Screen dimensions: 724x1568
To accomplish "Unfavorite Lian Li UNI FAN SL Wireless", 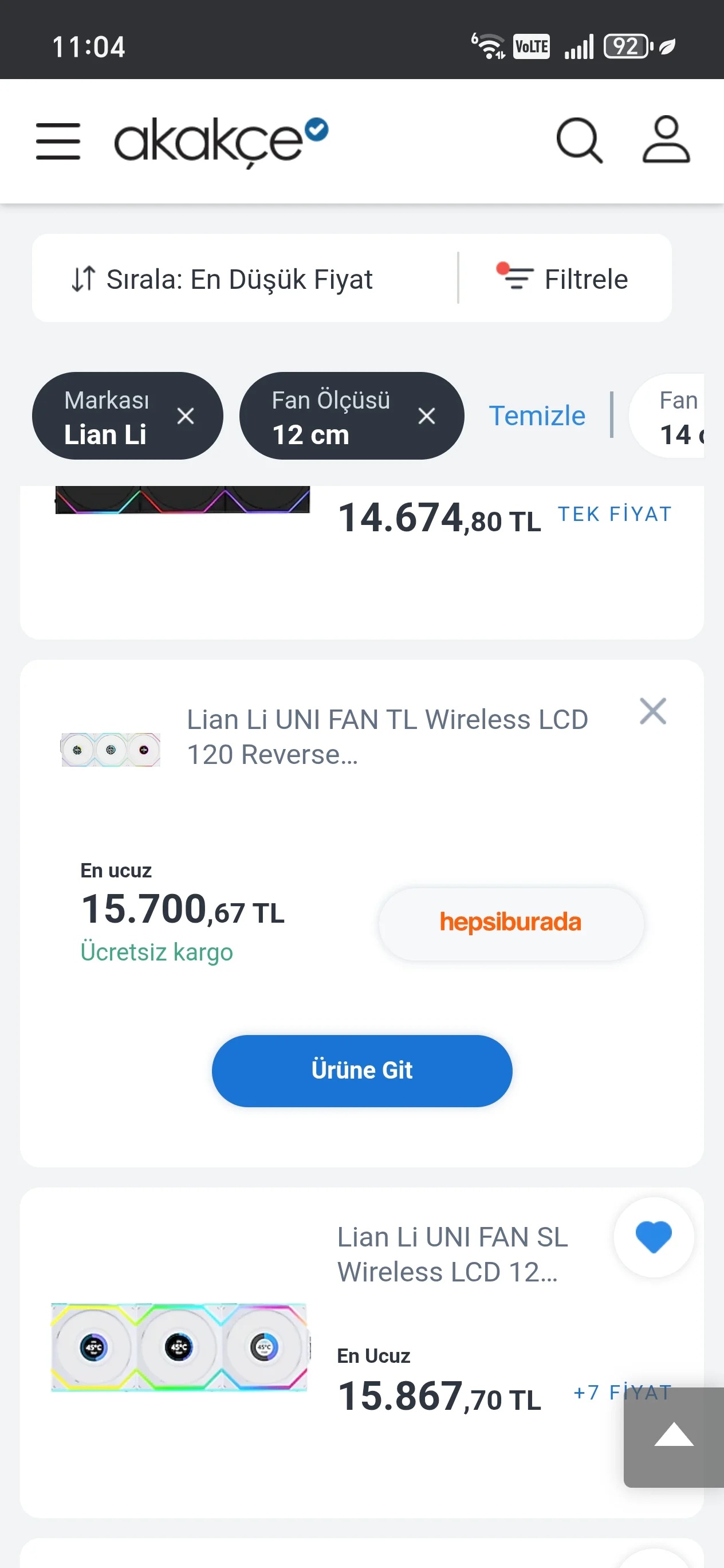I will pos(653,1237).
